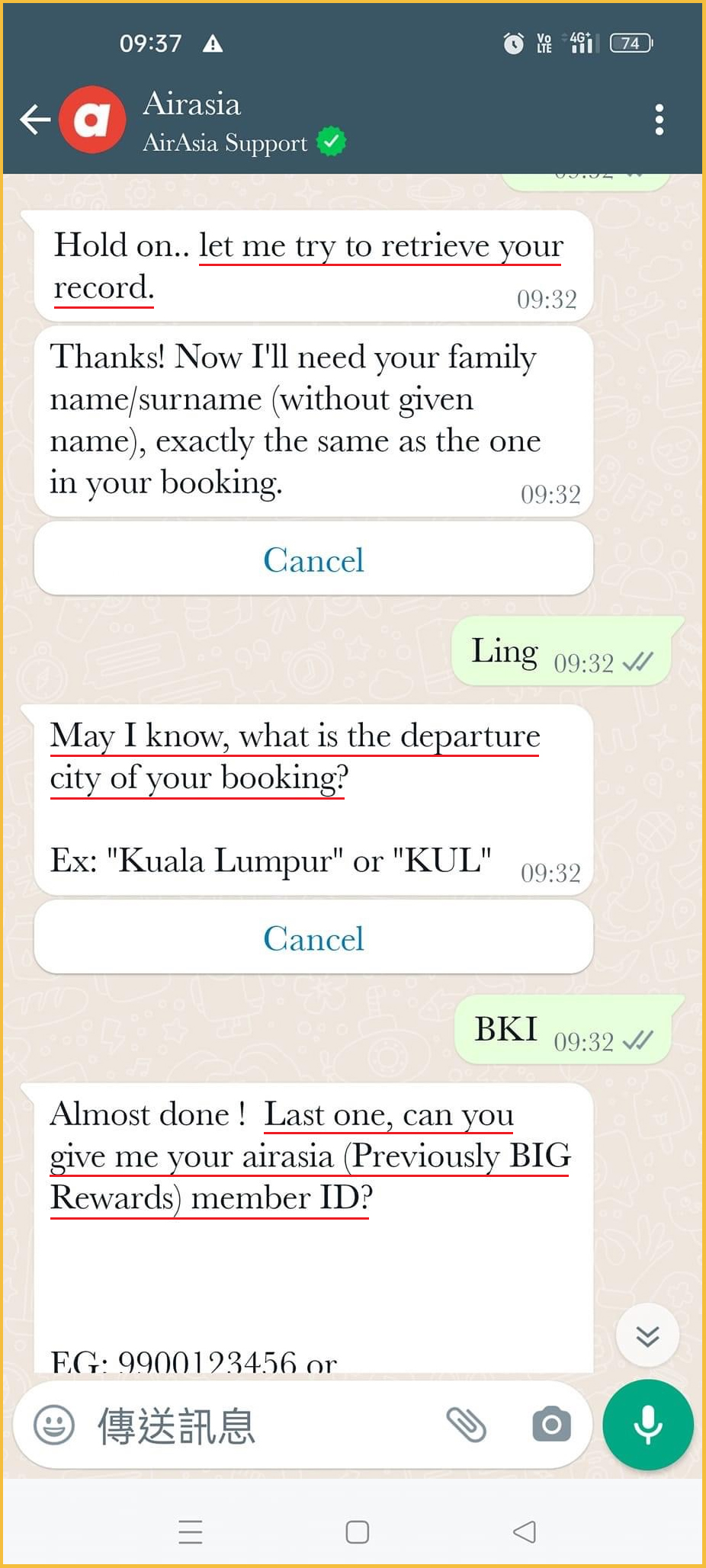Jump to the latest messages

point(647,1335)
